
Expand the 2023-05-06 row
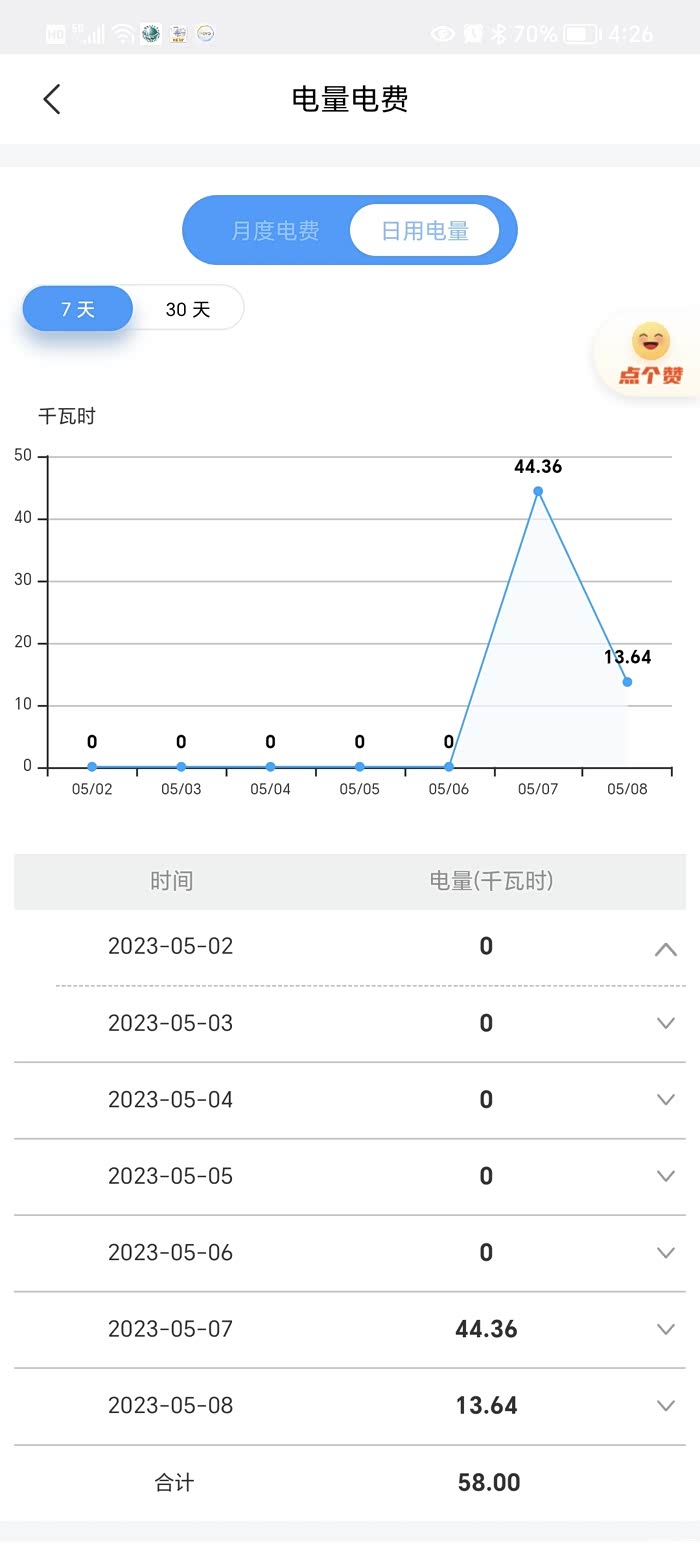(665, 1253)
